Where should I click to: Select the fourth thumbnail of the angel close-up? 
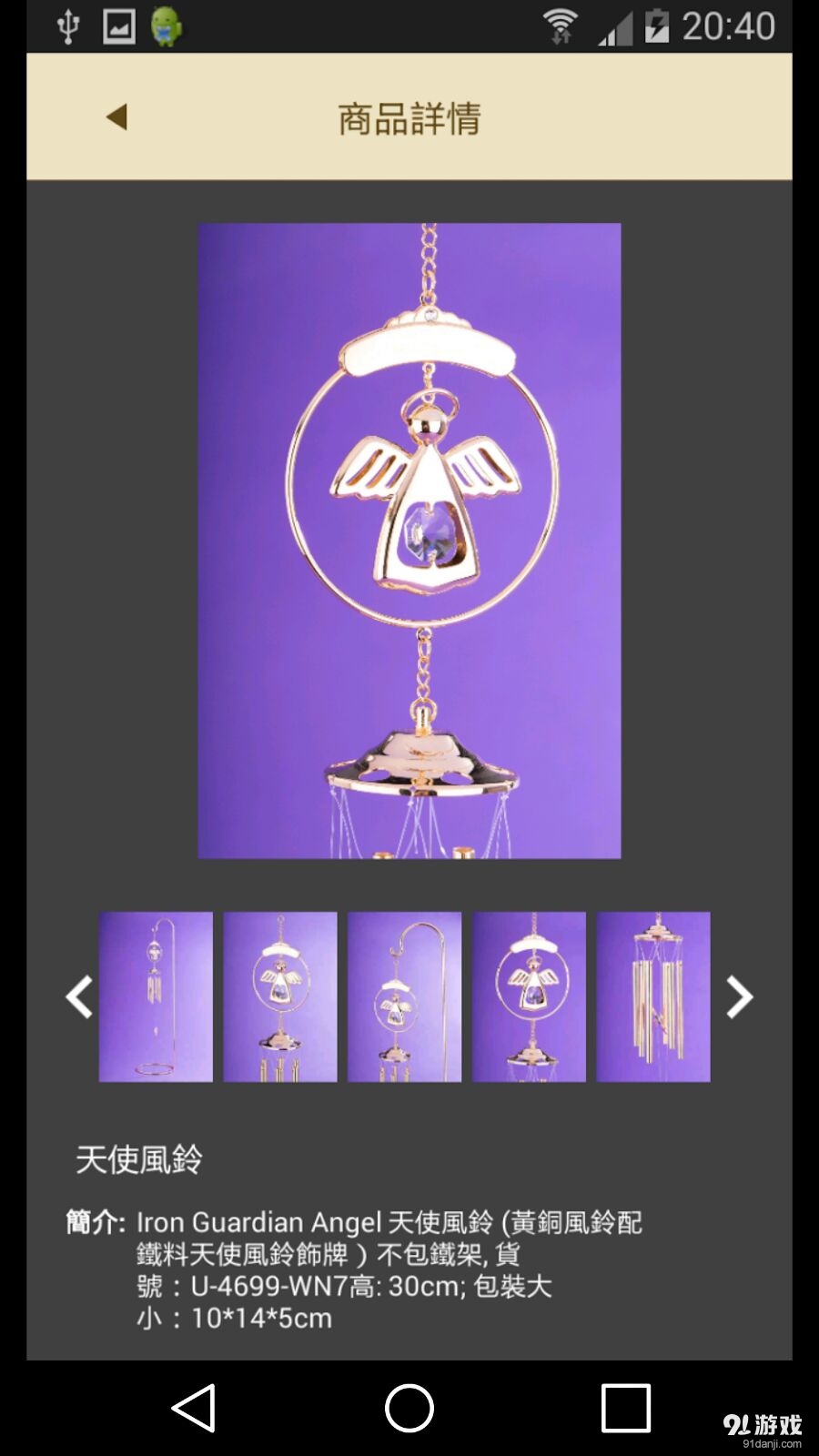pyautogui.click(x=529, y=996)
